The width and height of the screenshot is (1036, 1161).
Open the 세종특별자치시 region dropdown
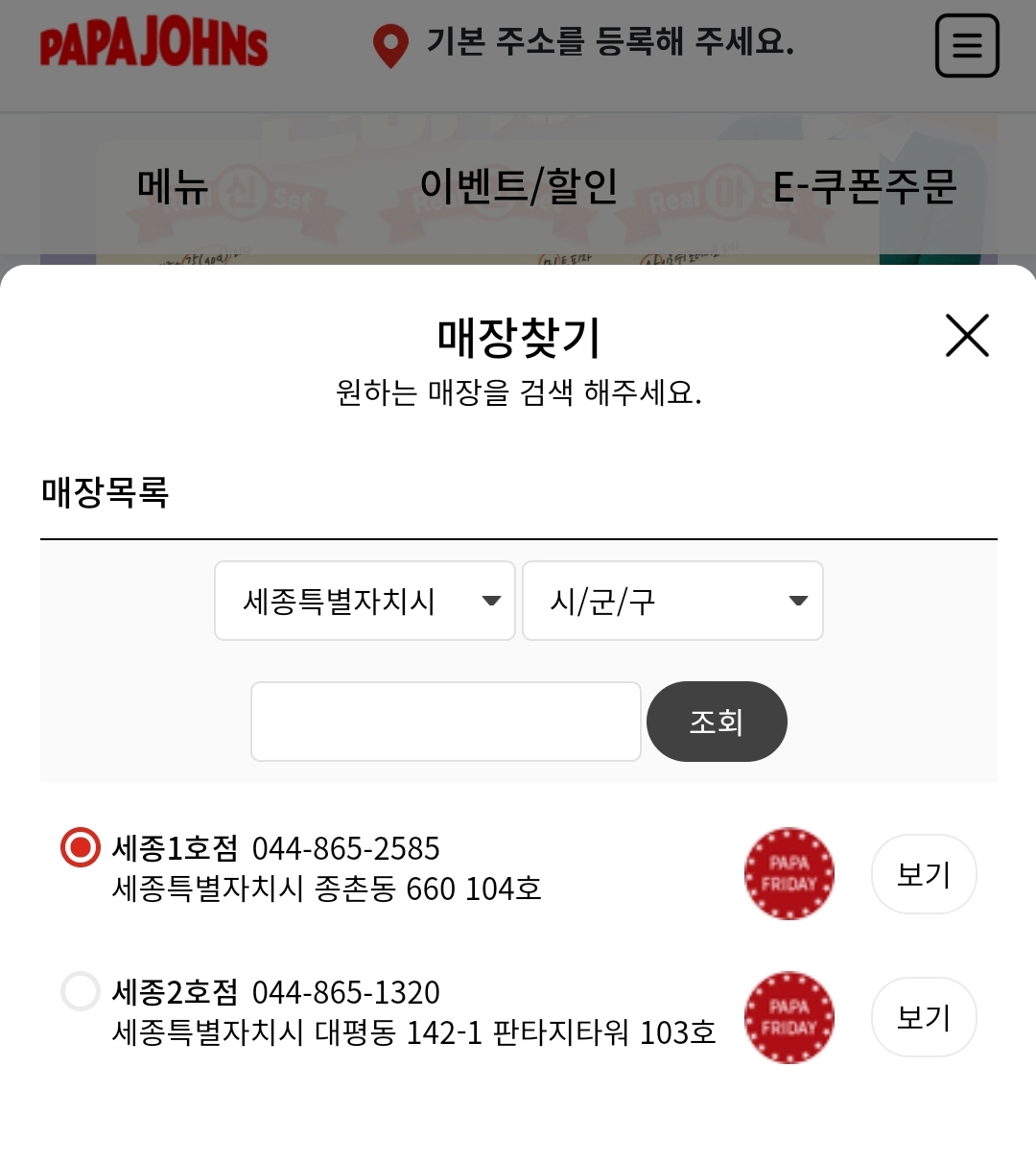point(365,601)
